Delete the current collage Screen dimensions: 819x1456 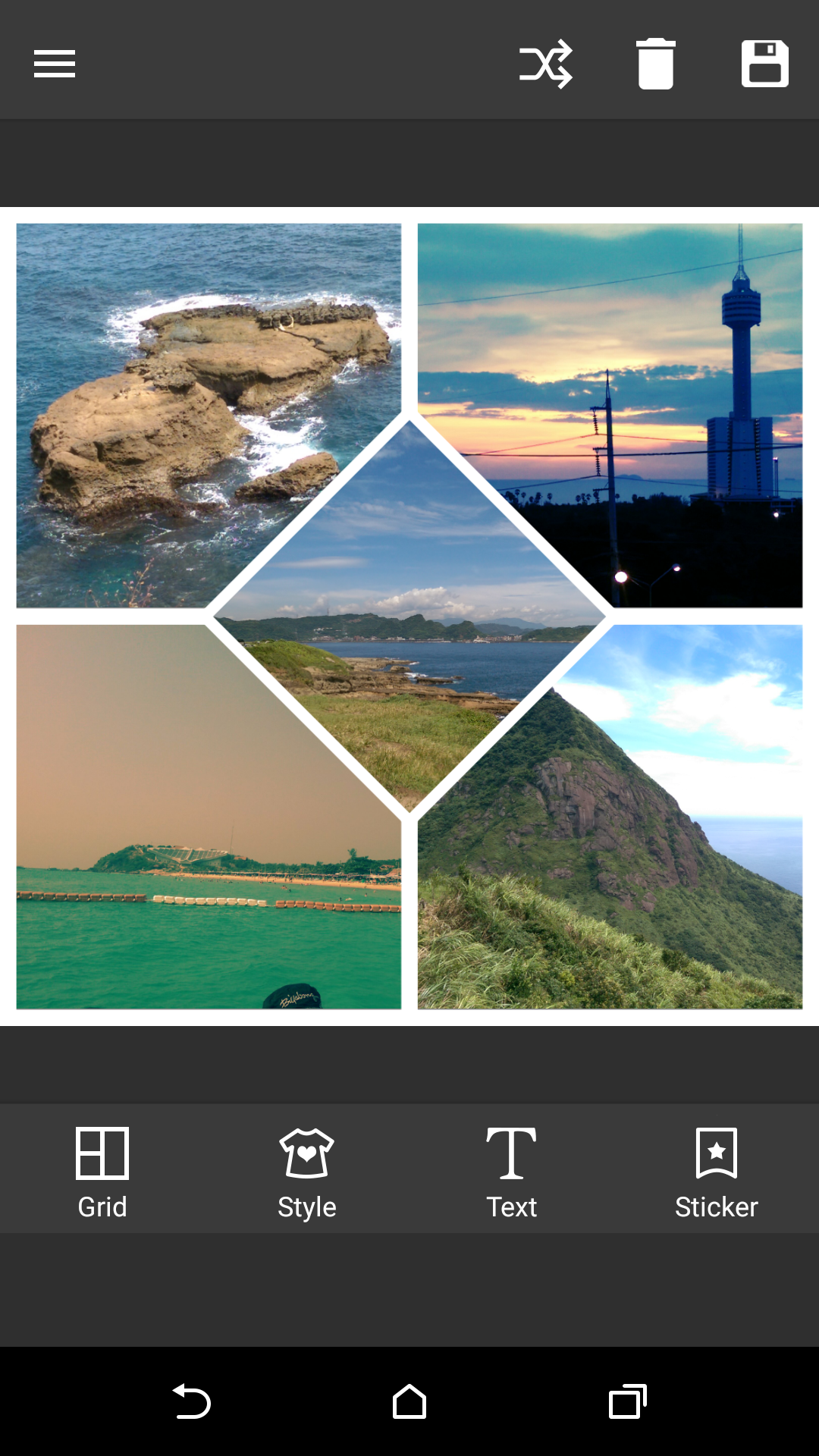655,64
